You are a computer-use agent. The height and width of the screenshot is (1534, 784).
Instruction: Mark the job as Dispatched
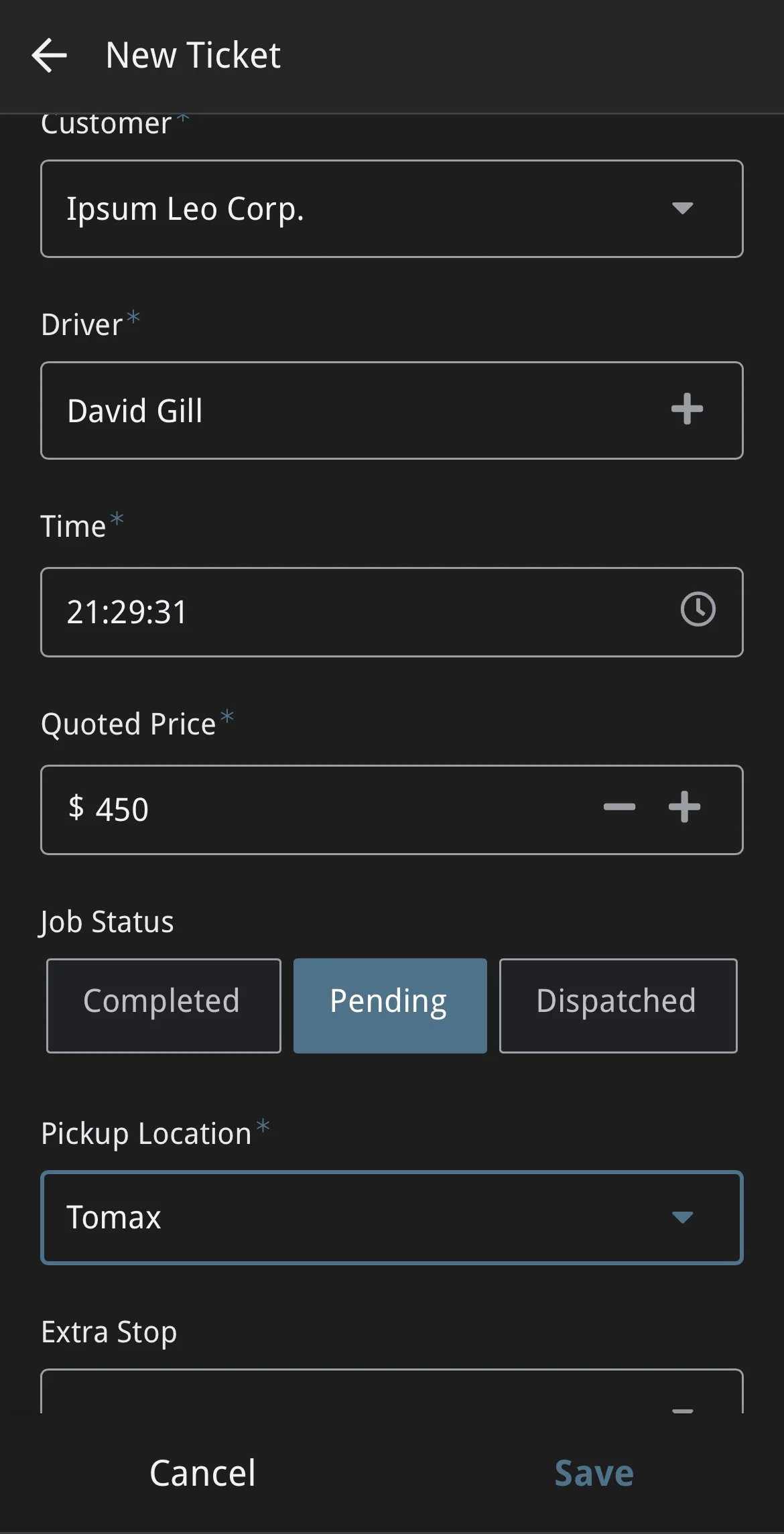point(618,1005)
